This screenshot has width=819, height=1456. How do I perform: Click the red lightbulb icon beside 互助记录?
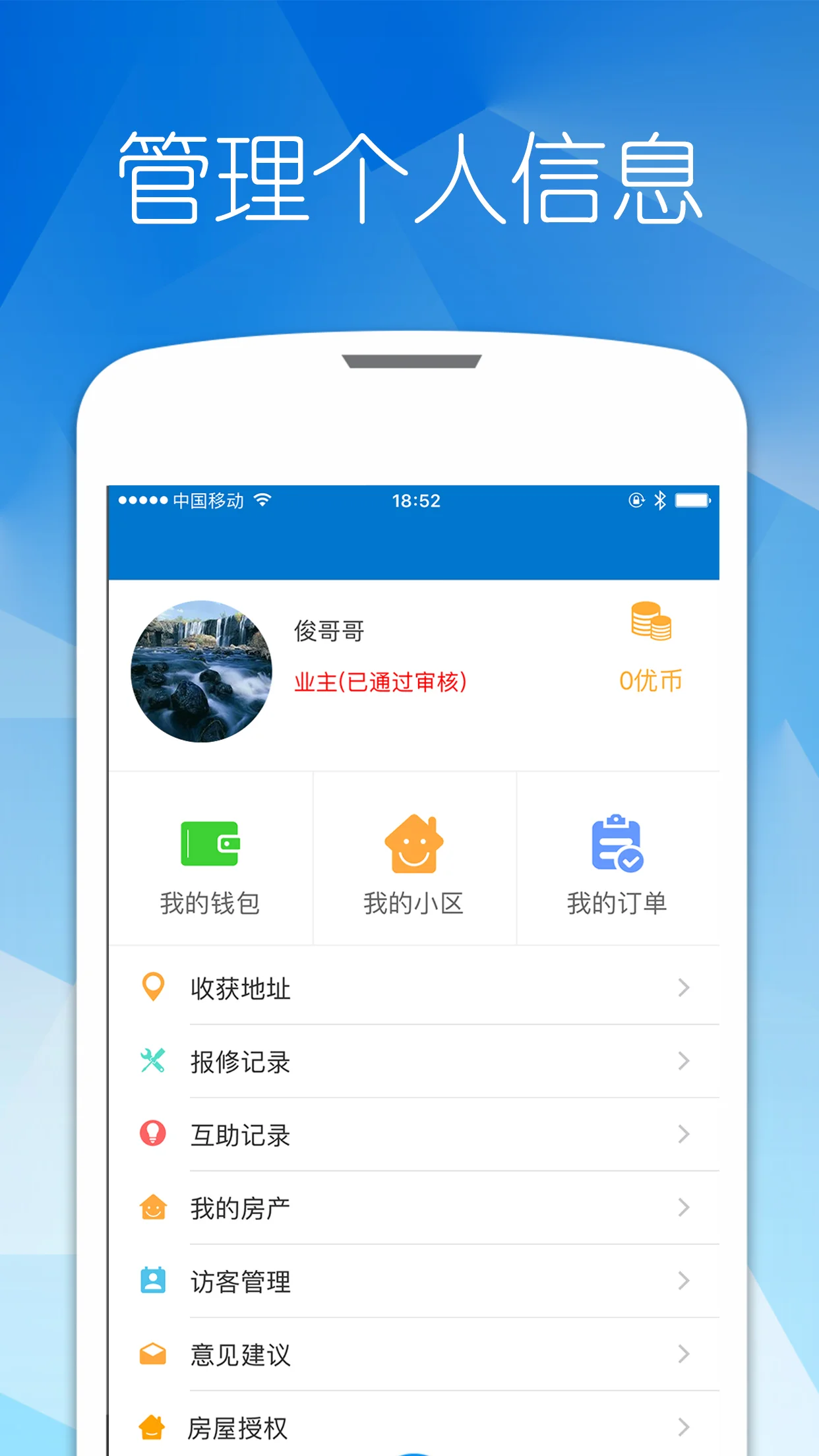[152, 1134]
